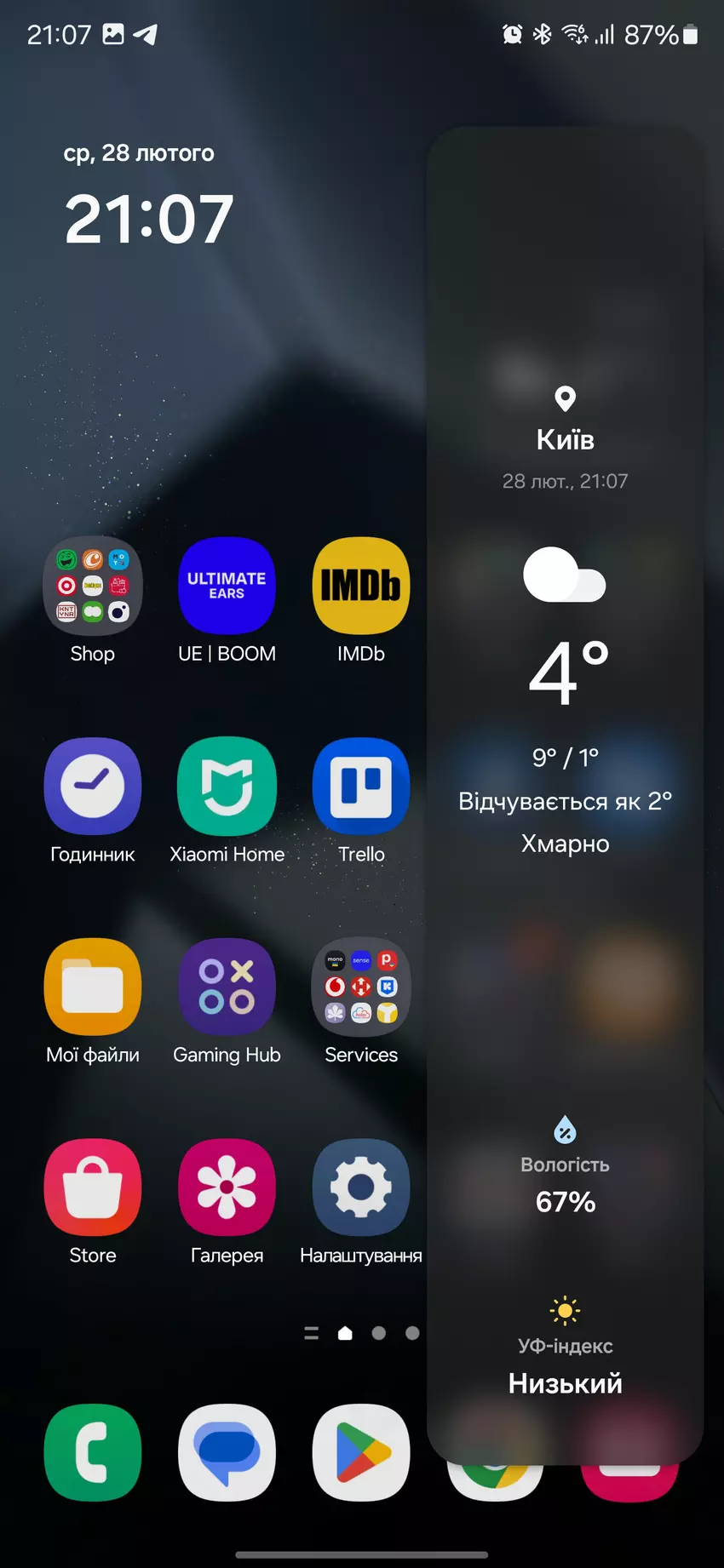Open the Messages app in dock
This screenshot has height=1568, width=724.
(x=227, y=1452)
